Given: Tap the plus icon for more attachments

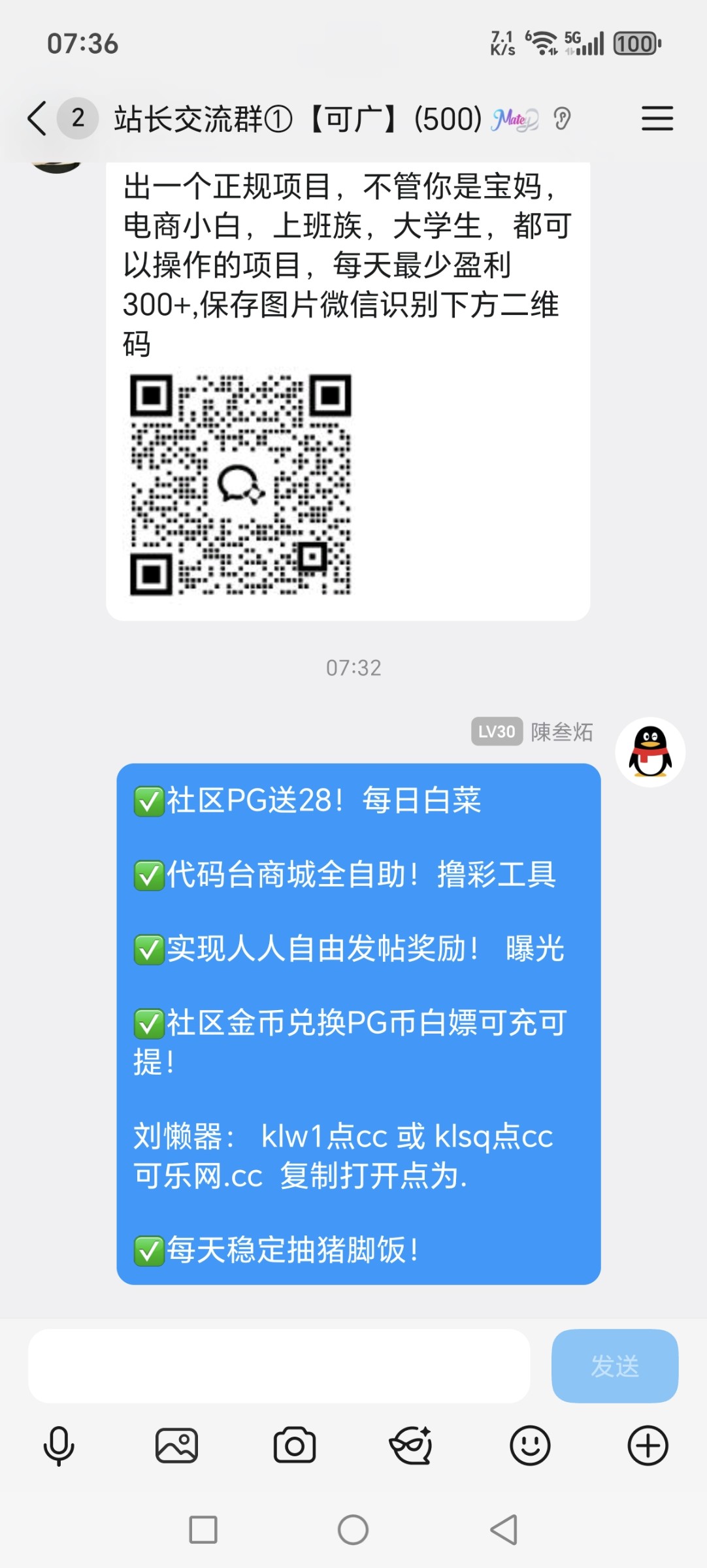Looking at the screenshot, I should [x=648, y=1445].
